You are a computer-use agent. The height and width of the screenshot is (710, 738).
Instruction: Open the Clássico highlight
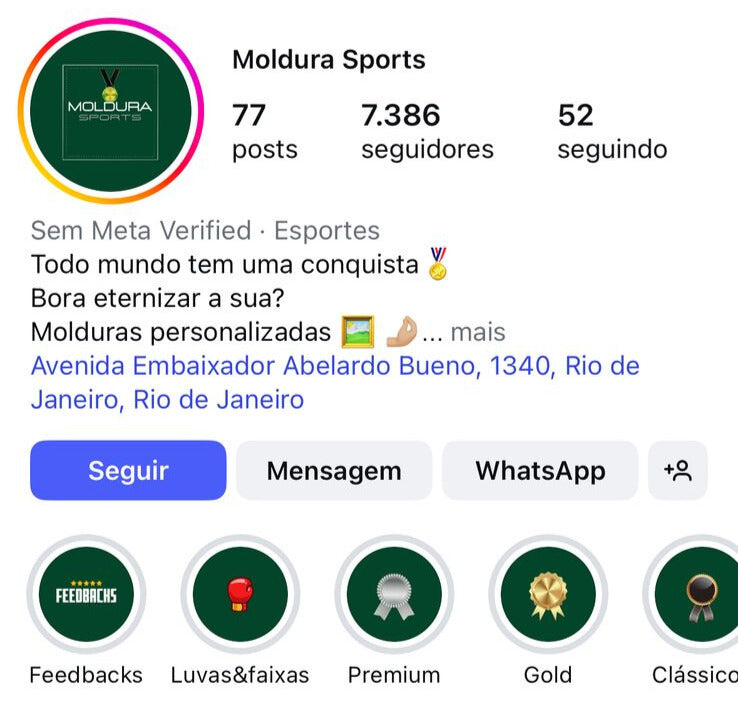point(697,595)
